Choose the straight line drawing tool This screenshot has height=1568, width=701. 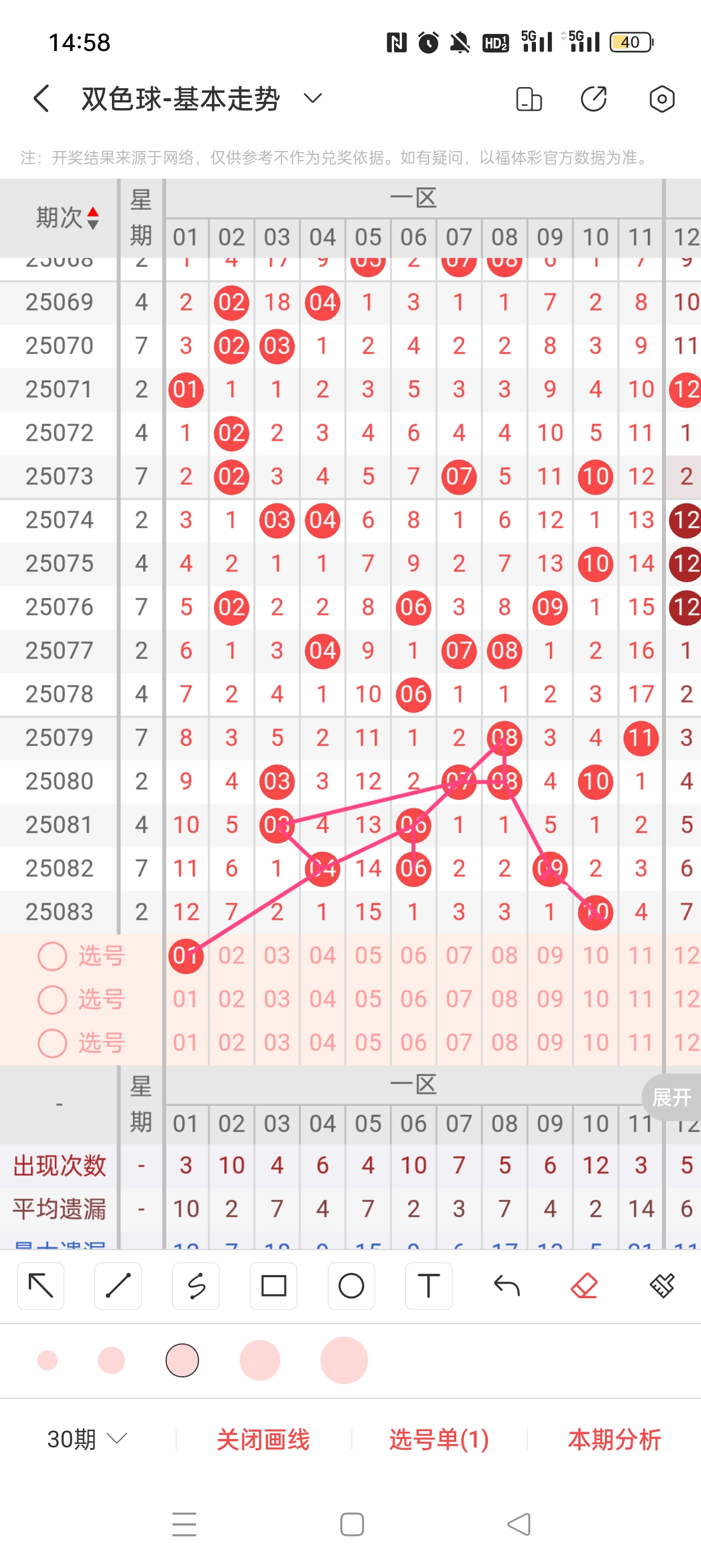(118, 1286)
